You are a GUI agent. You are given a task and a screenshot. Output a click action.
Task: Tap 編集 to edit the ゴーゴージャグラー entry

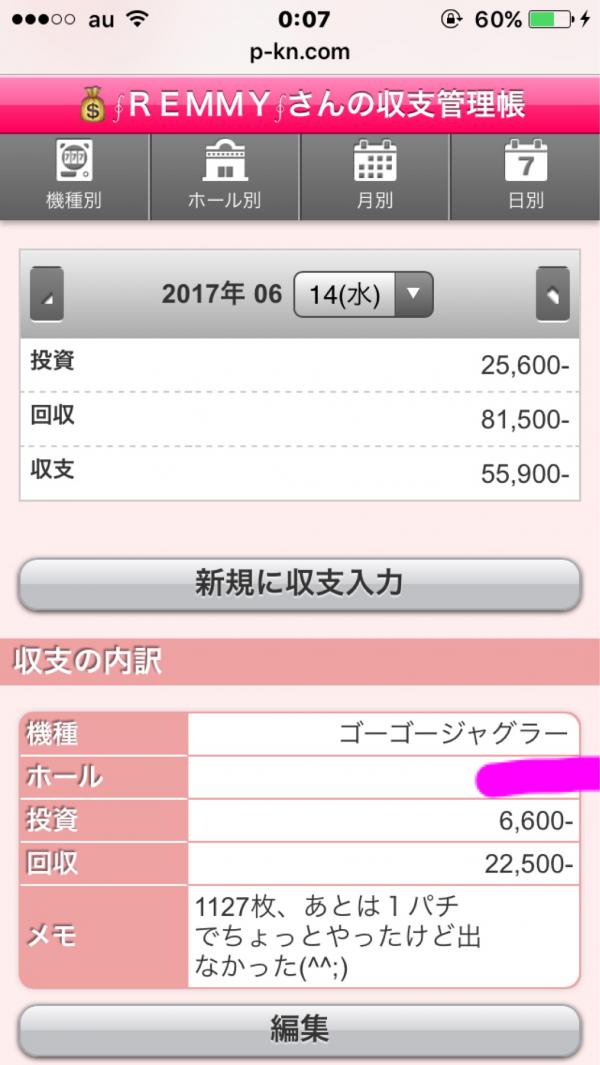[x=300, y=1030]
